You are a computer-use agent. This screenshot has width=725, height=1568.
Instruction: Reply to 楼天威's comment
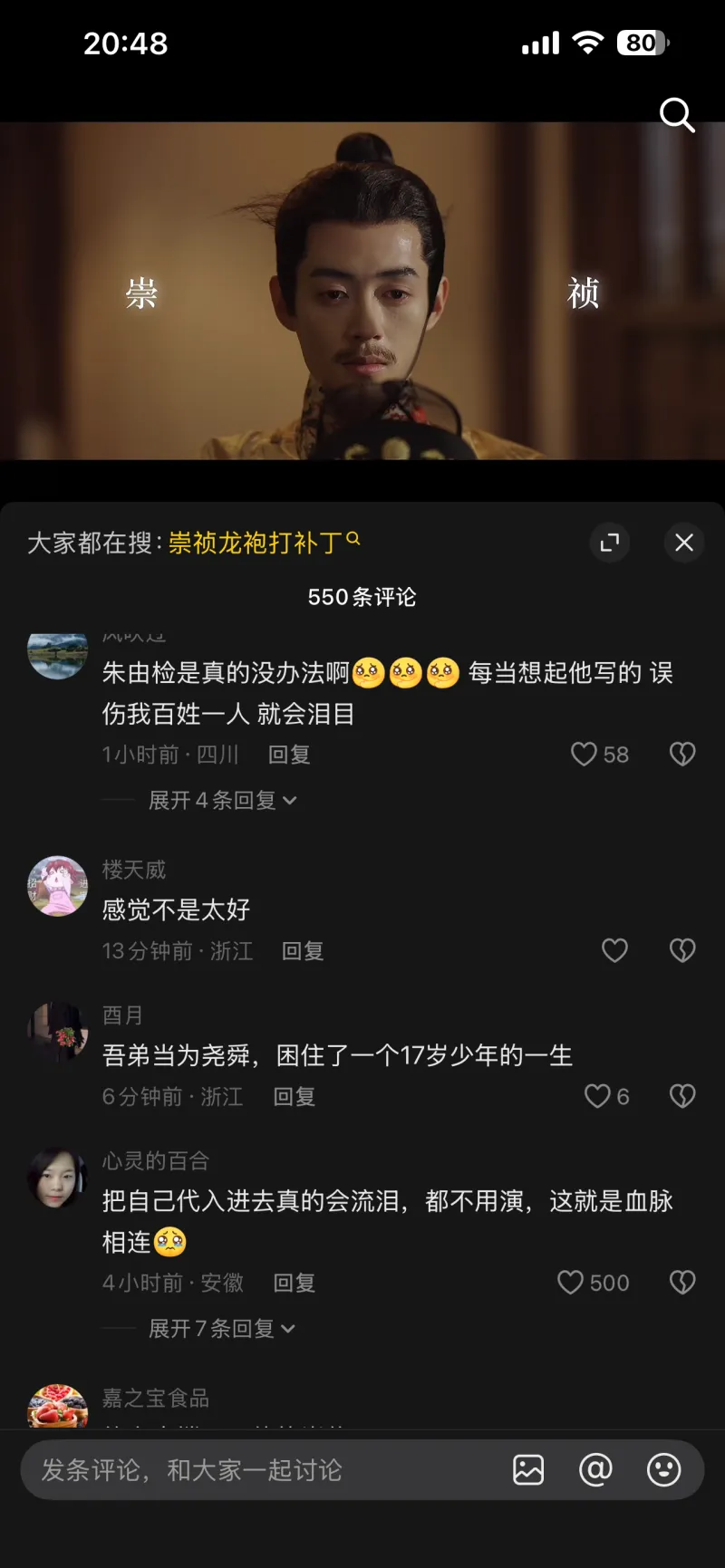coord(303,951)
